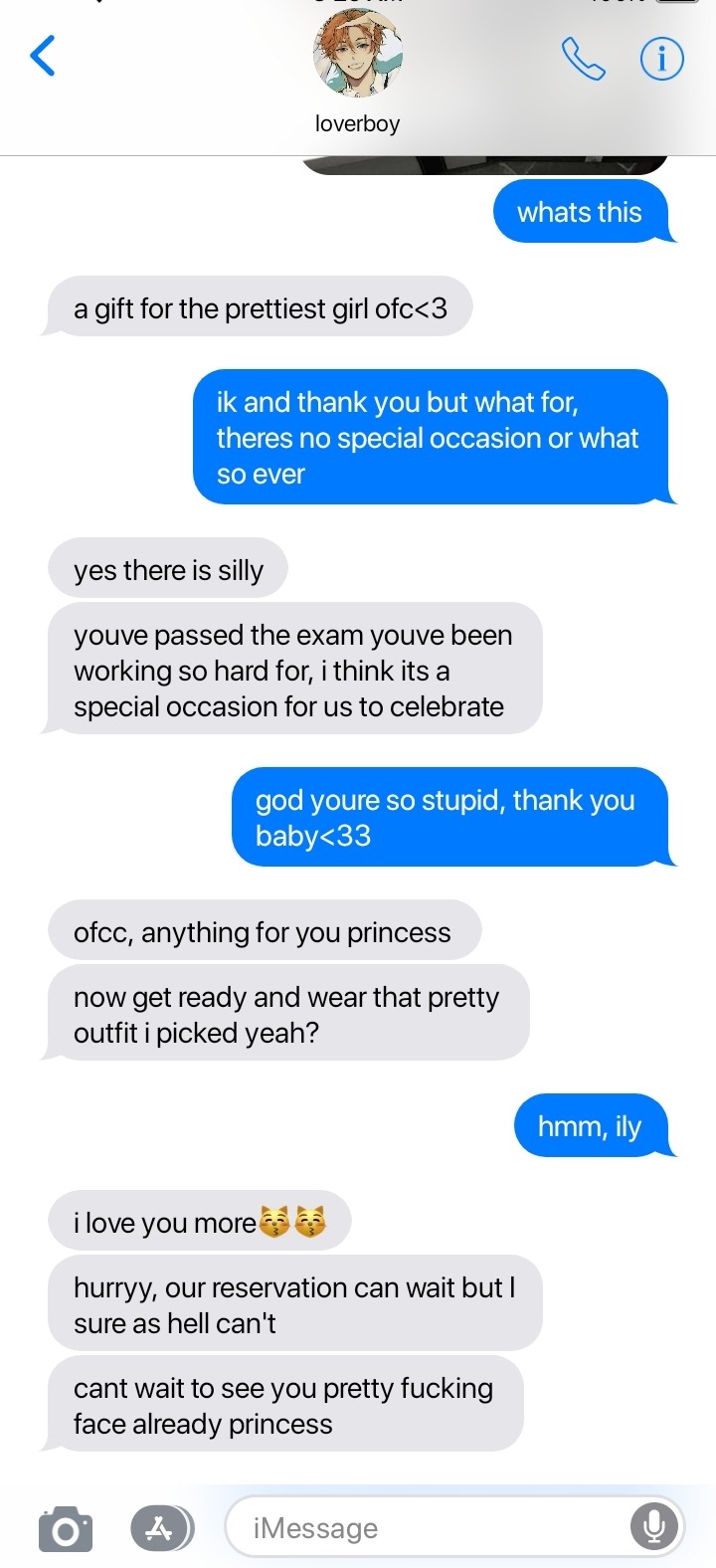Call loverboy with the phone icon
This screenshot has height=1568, width=716.
tap(583, 59)
